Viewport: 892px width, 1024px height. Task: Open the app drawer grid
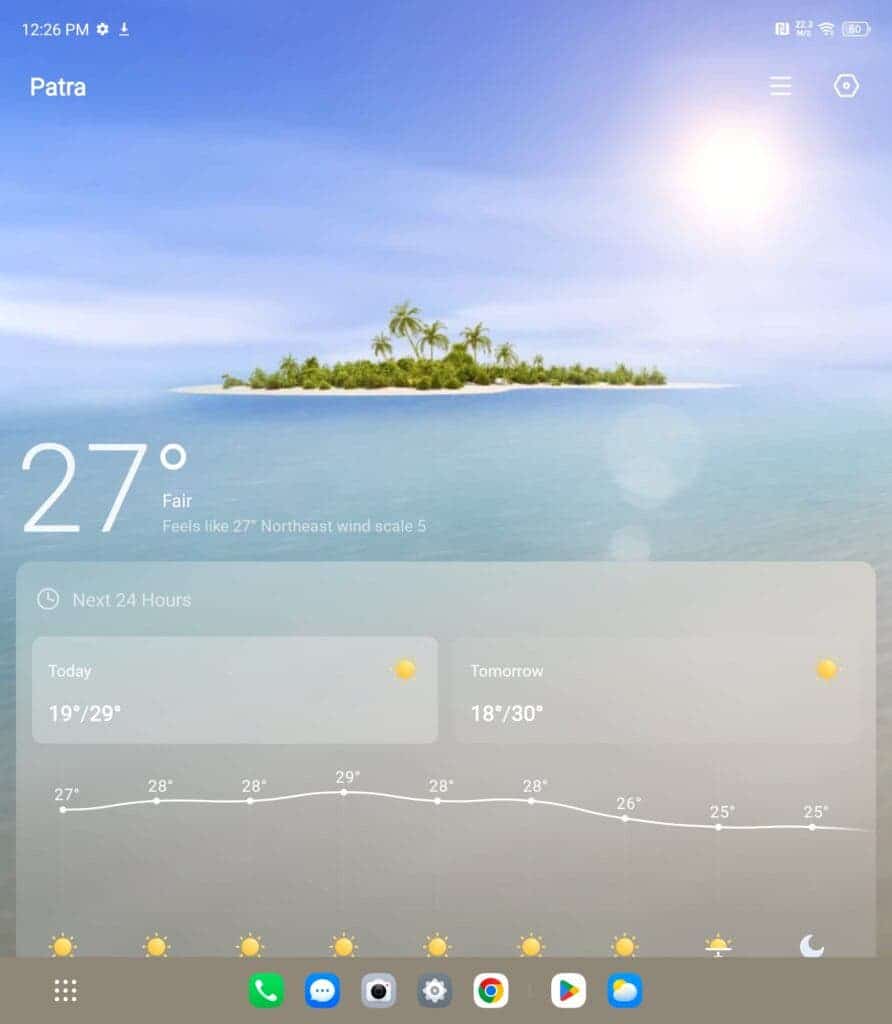coord(66,991)
